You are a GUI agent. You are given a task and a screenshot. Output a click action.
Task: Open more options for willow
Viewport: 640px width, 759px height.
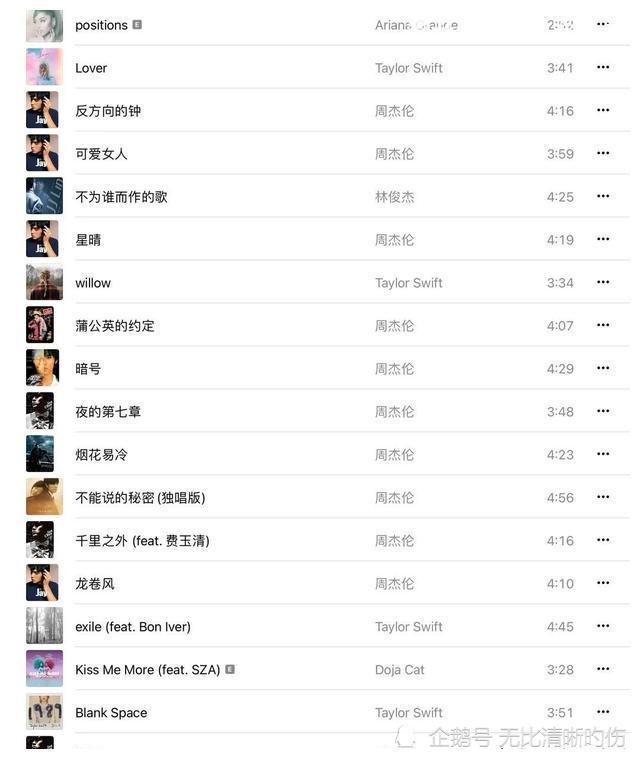[x=603, y=282]
